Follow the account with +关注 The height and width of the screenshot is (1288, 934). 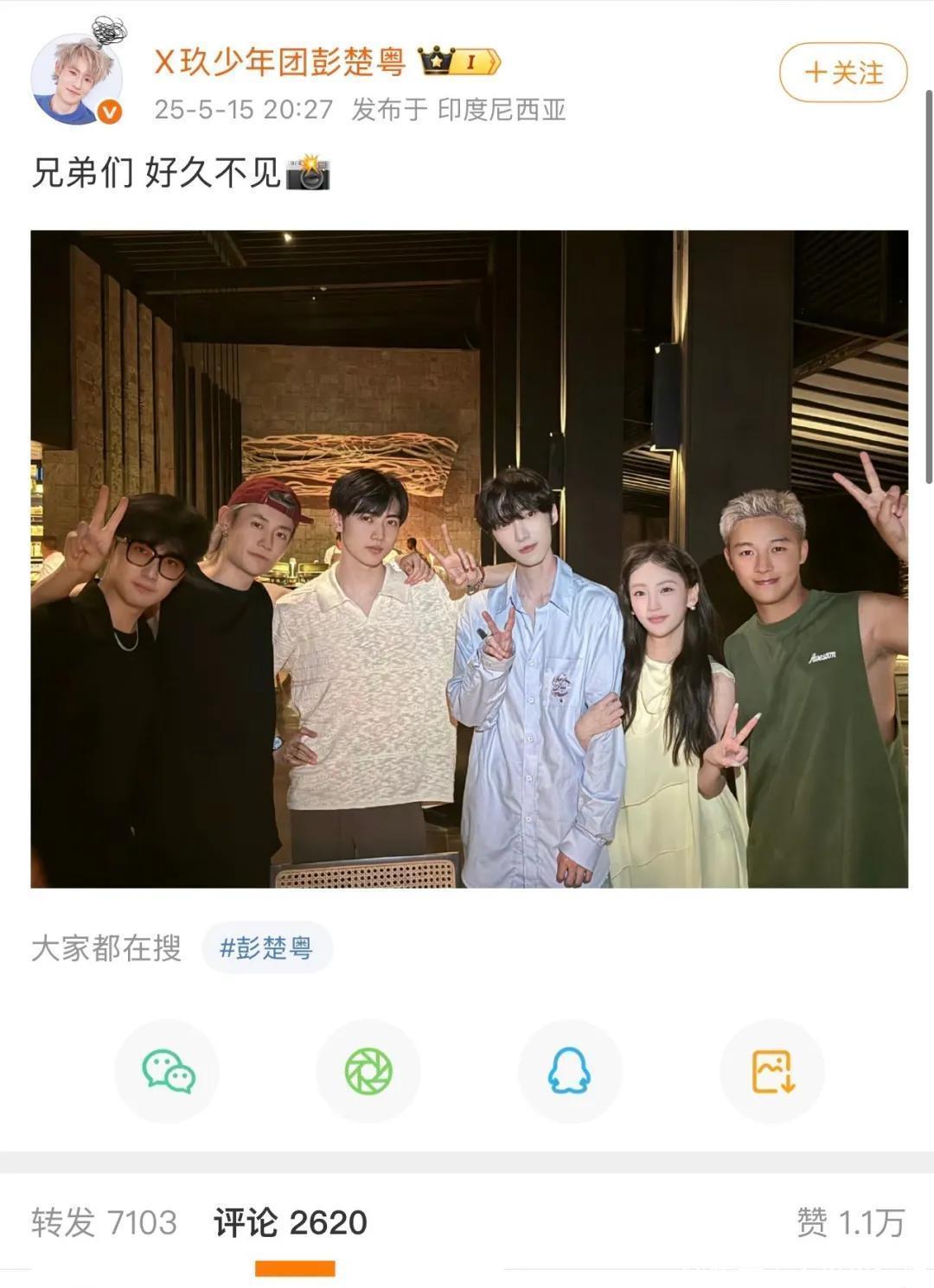coord(843,73)
